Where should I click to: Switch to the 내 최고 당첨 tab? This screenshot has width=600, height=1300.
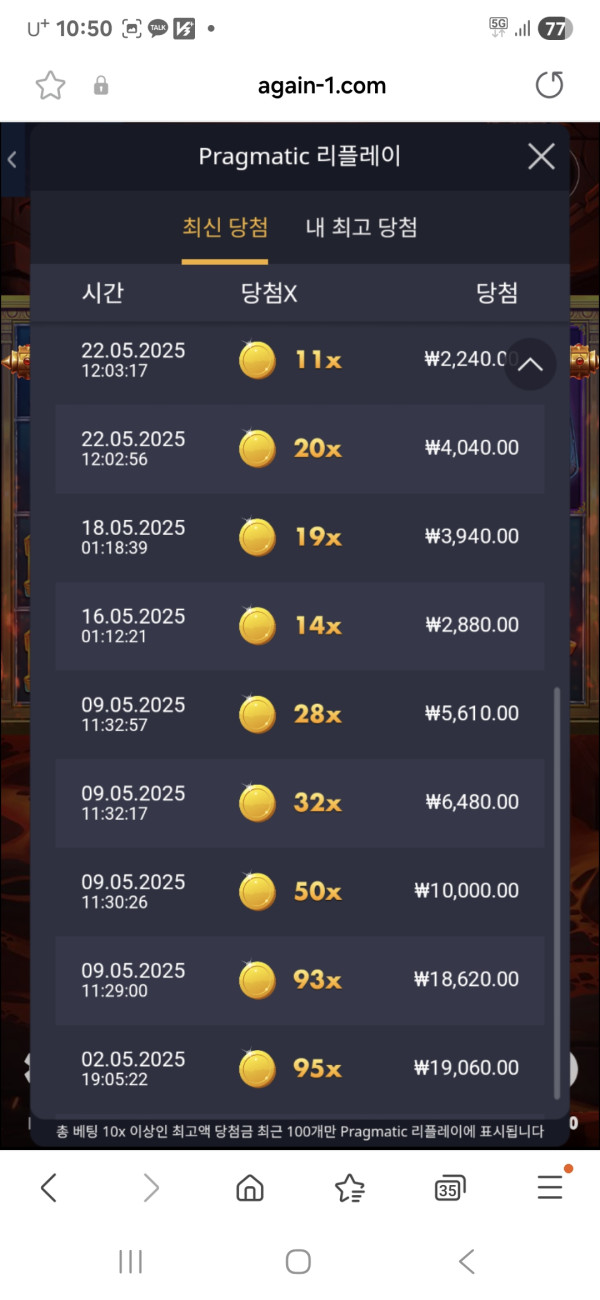(x=361, y=228)
